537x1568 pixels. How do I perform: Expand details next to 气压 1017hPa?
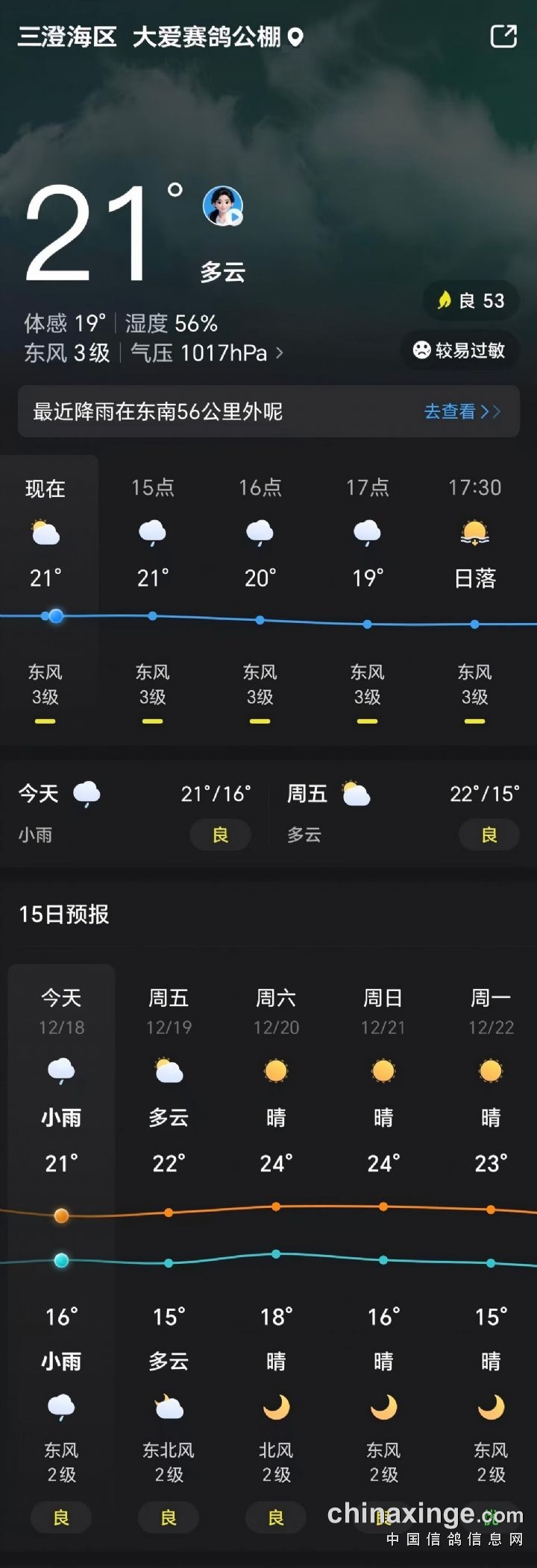coord(280,353)
